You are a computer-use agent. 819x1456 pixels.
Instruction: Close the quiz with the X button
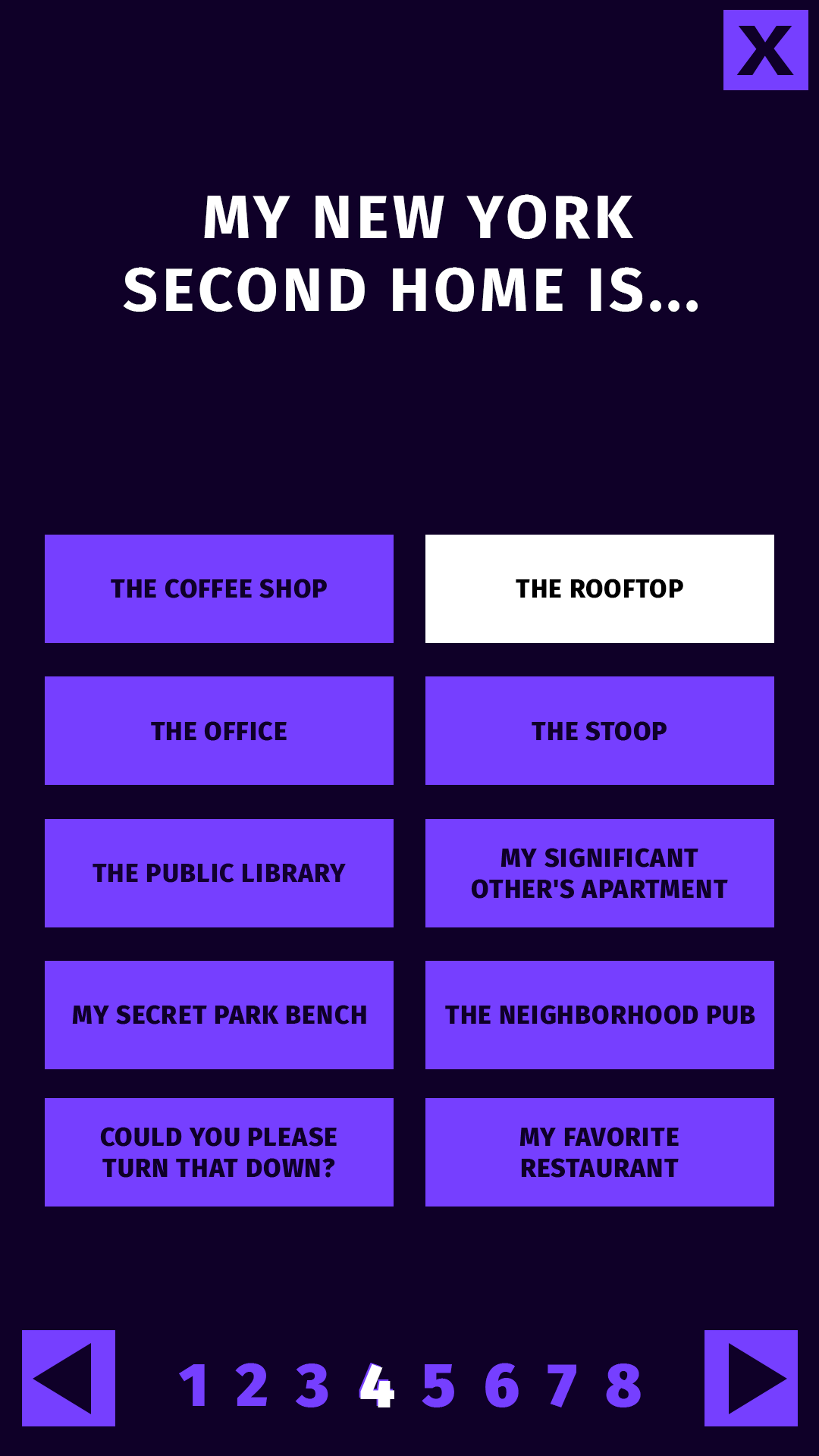point(765,50)
